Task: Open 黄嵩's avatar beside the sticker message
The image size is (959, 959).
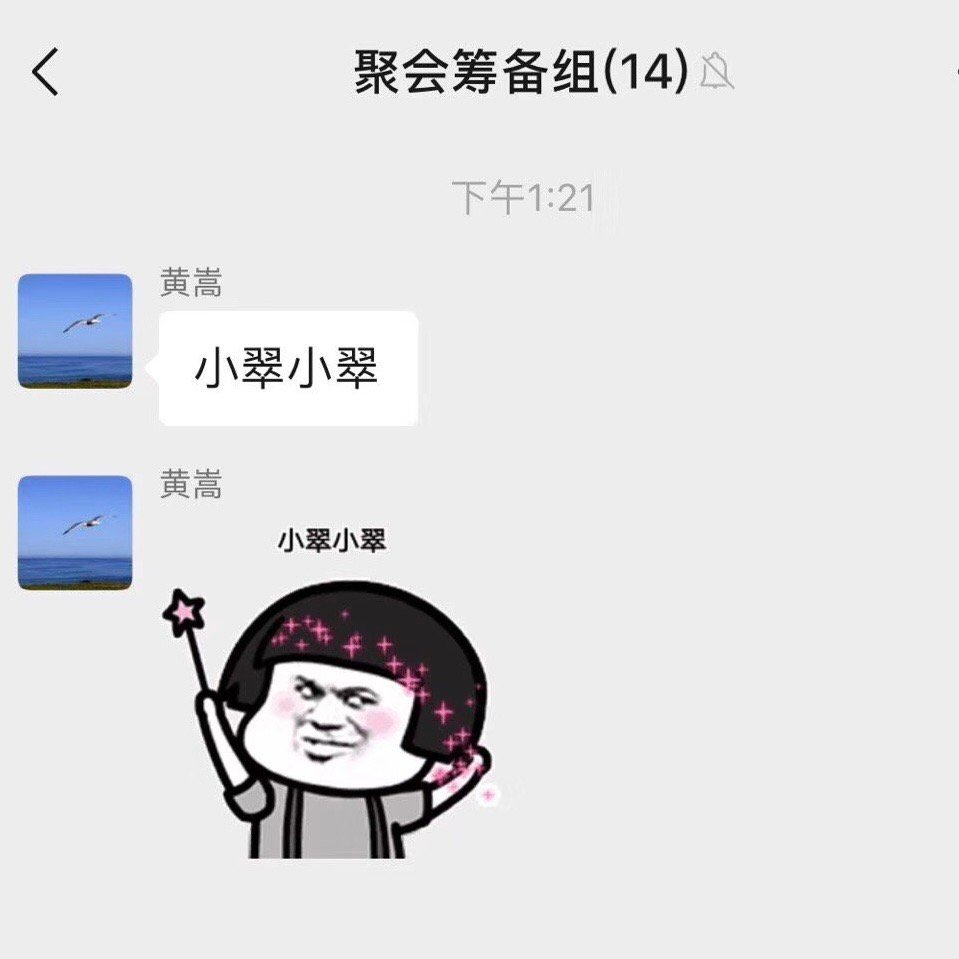Action: pos(75,532)
